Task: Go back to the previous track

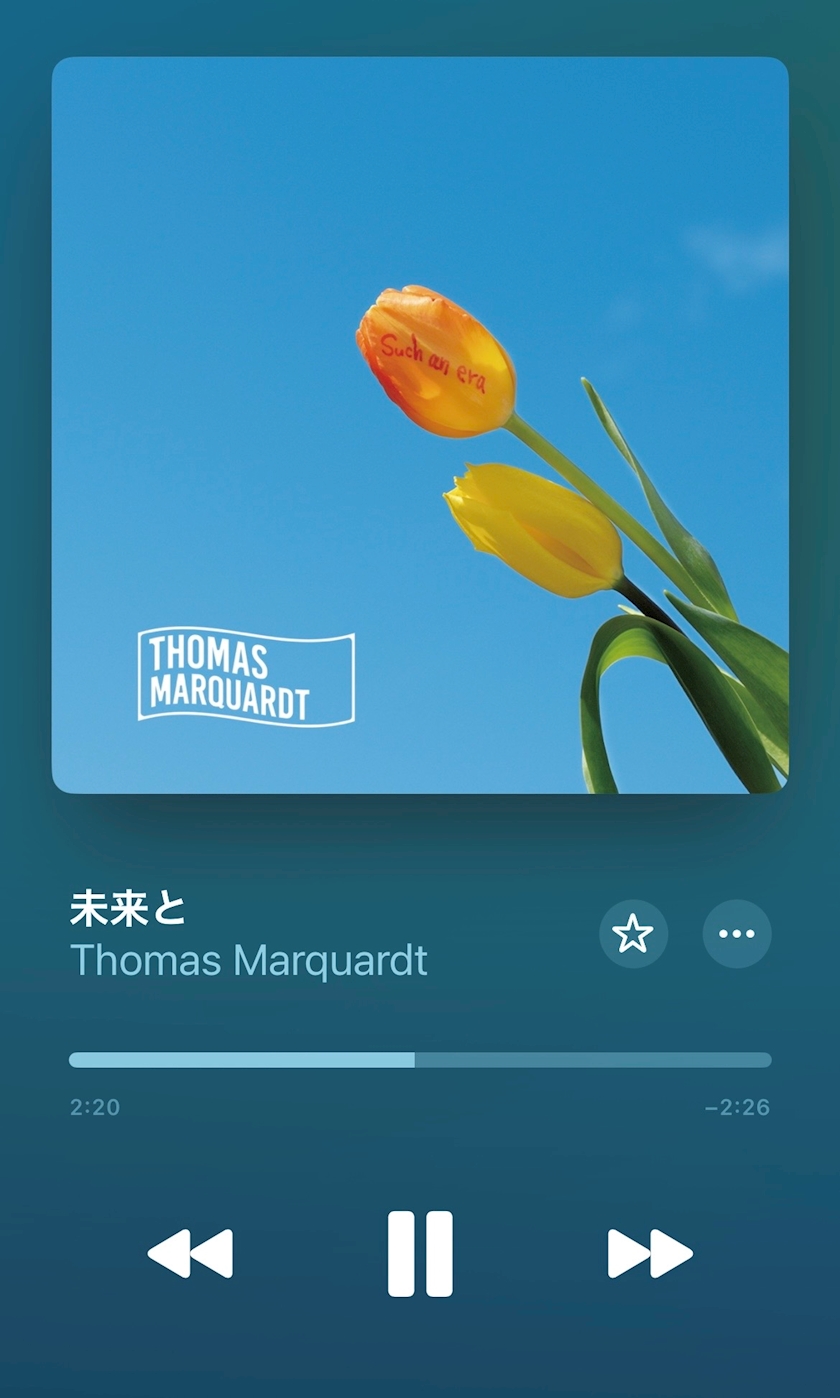Action: (190, 1253)
